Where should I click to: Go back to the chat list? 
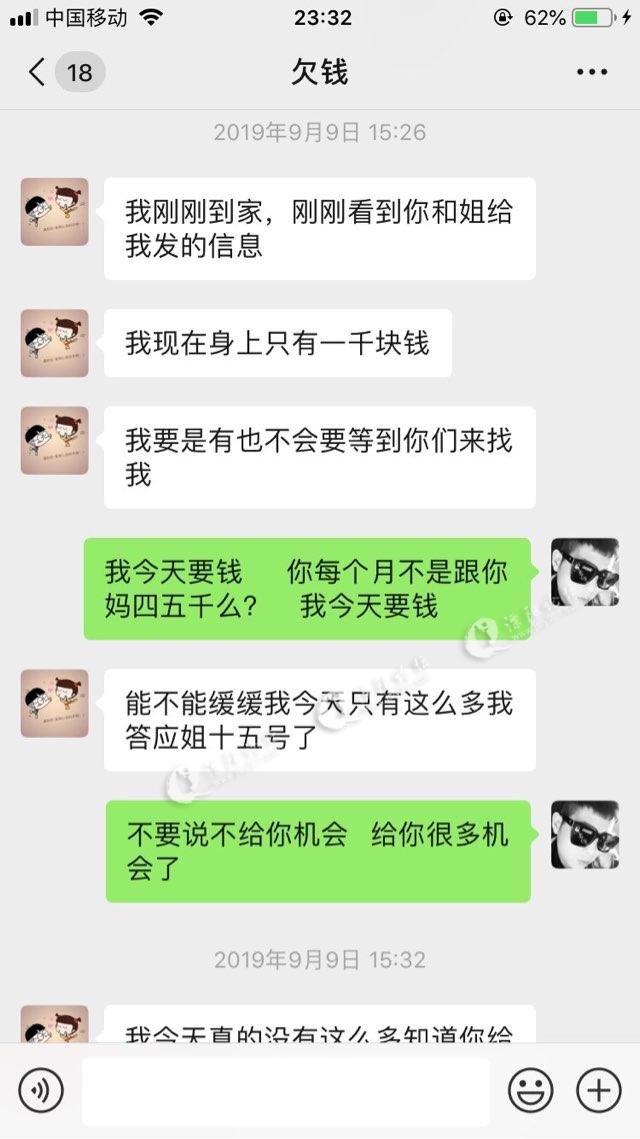click(38, 72)
